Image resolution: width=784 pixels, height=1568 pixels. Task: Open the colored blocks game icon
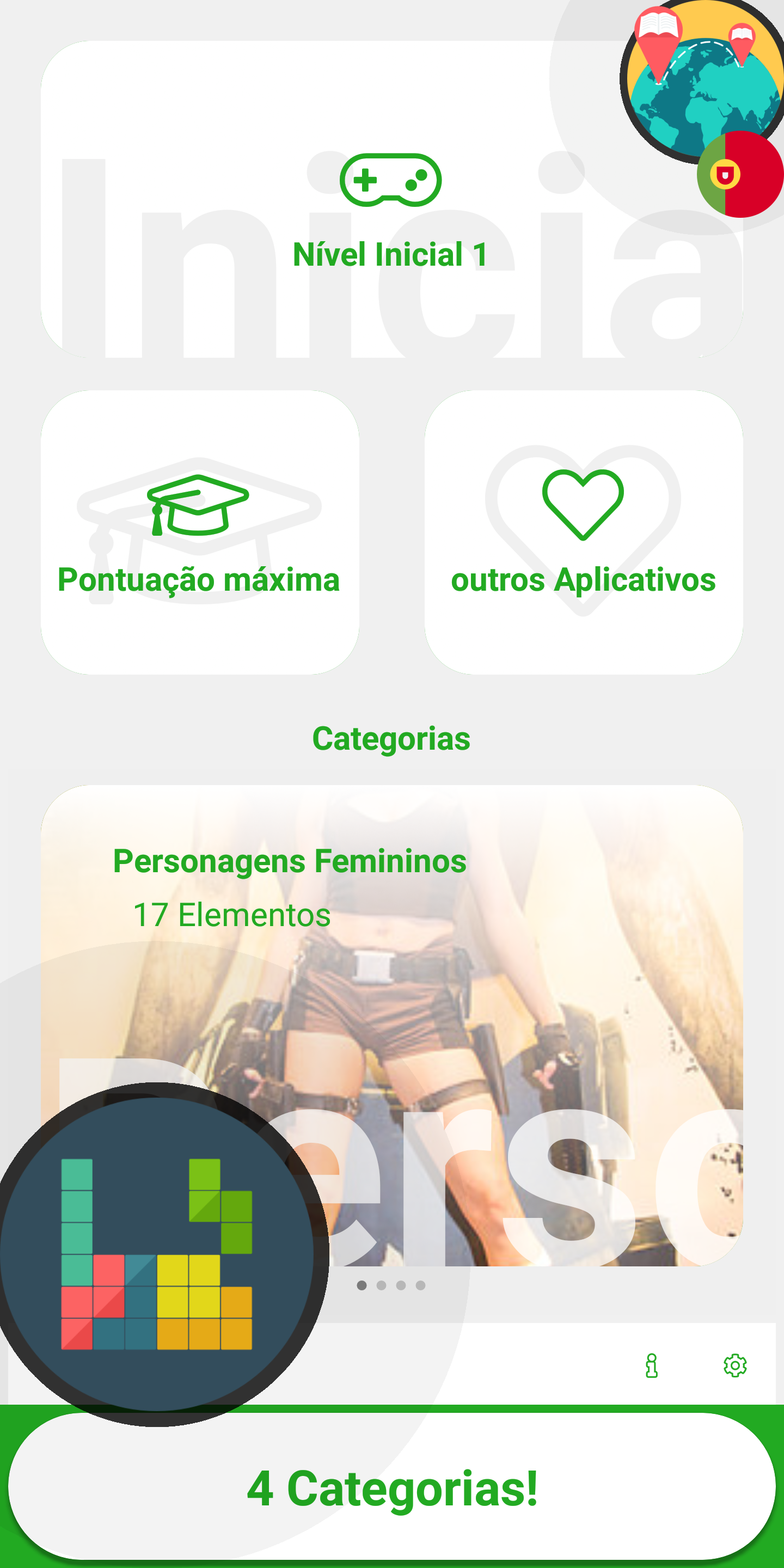pos(156,1254)
